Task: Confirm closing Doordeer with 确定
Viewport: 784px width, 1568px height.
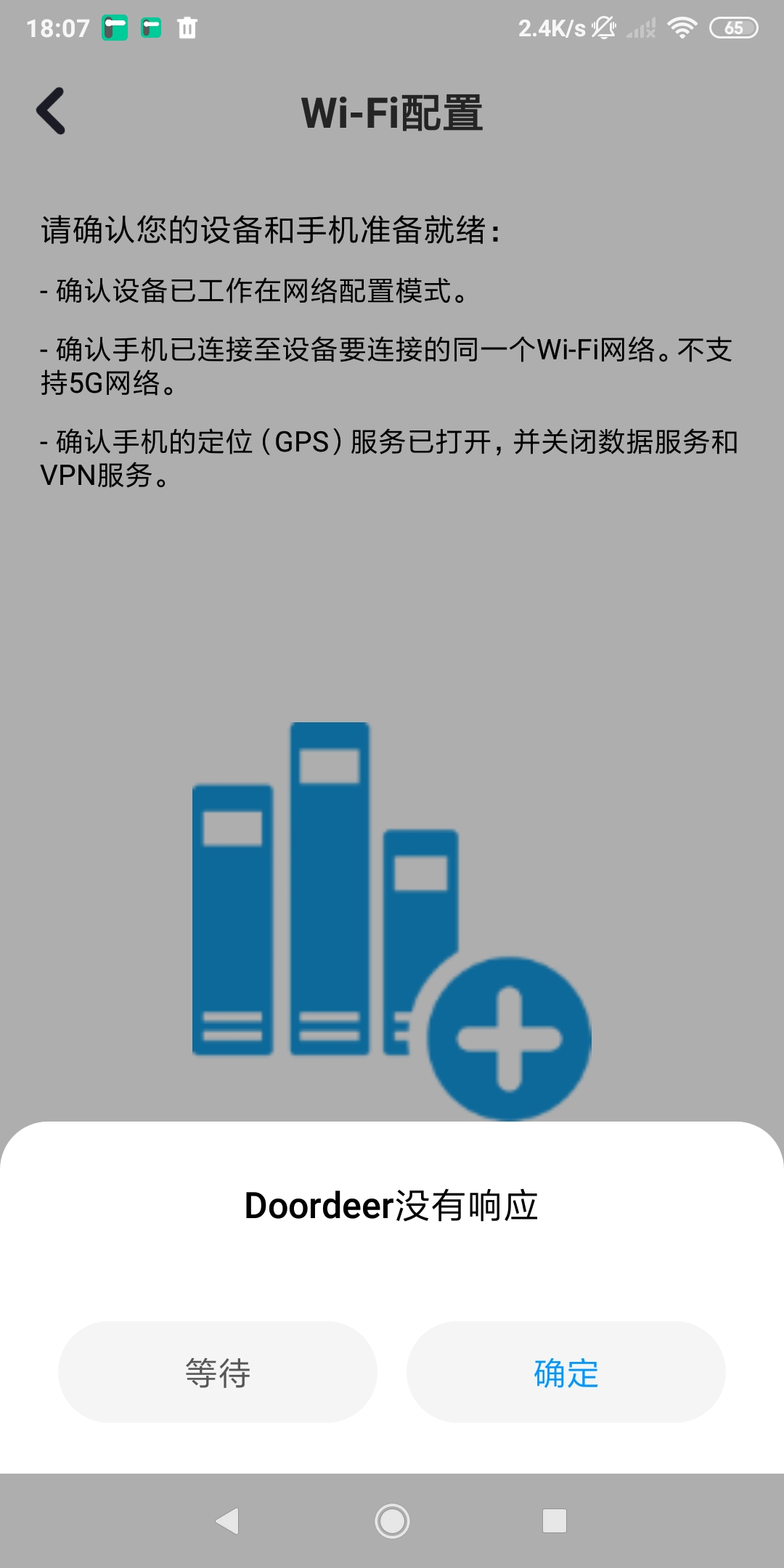Action: click(565, 1371)
